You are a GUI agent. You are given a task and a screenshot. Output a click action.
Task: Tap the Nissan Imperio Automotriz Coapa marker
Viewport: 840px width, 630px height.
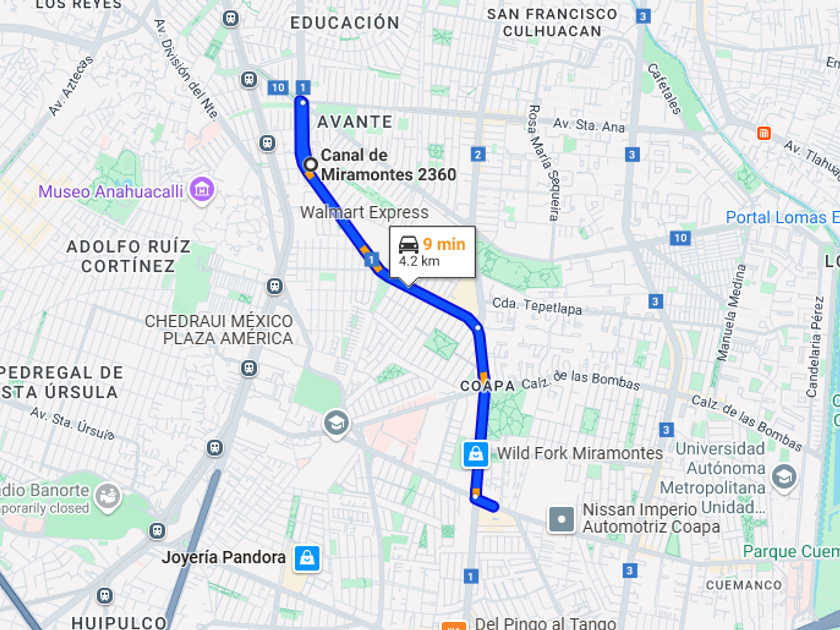[x=561, y=519]
